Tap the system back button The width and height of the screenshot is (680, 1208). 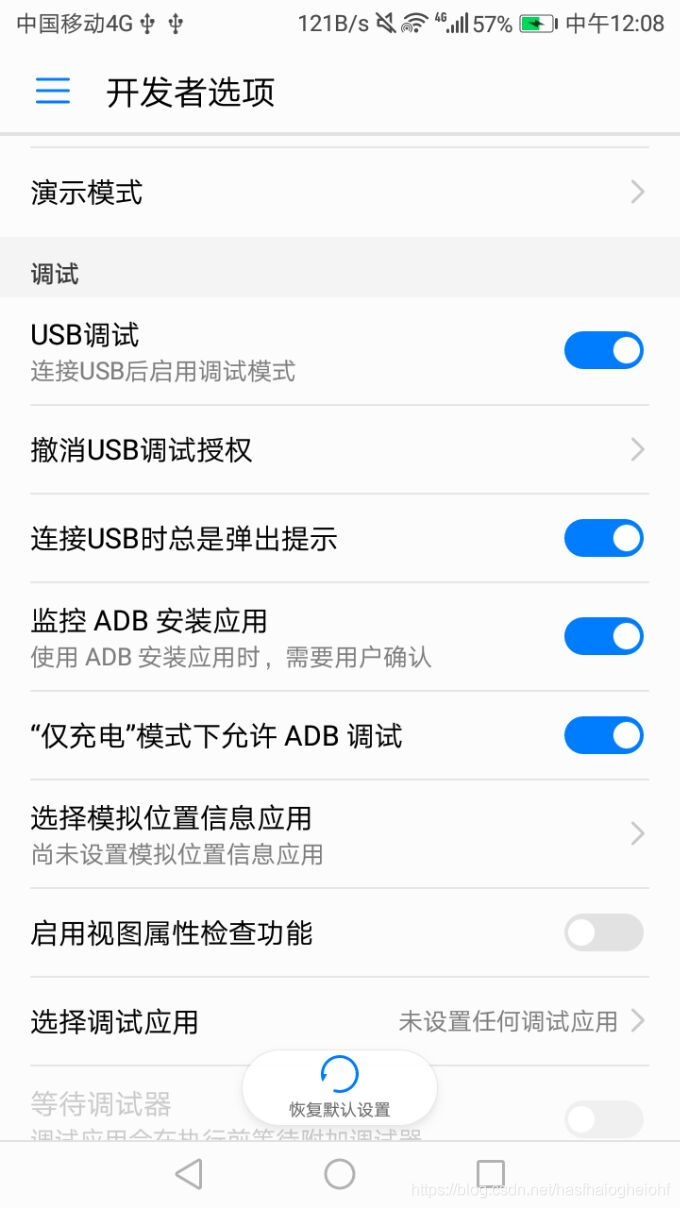coord(189,1174)
